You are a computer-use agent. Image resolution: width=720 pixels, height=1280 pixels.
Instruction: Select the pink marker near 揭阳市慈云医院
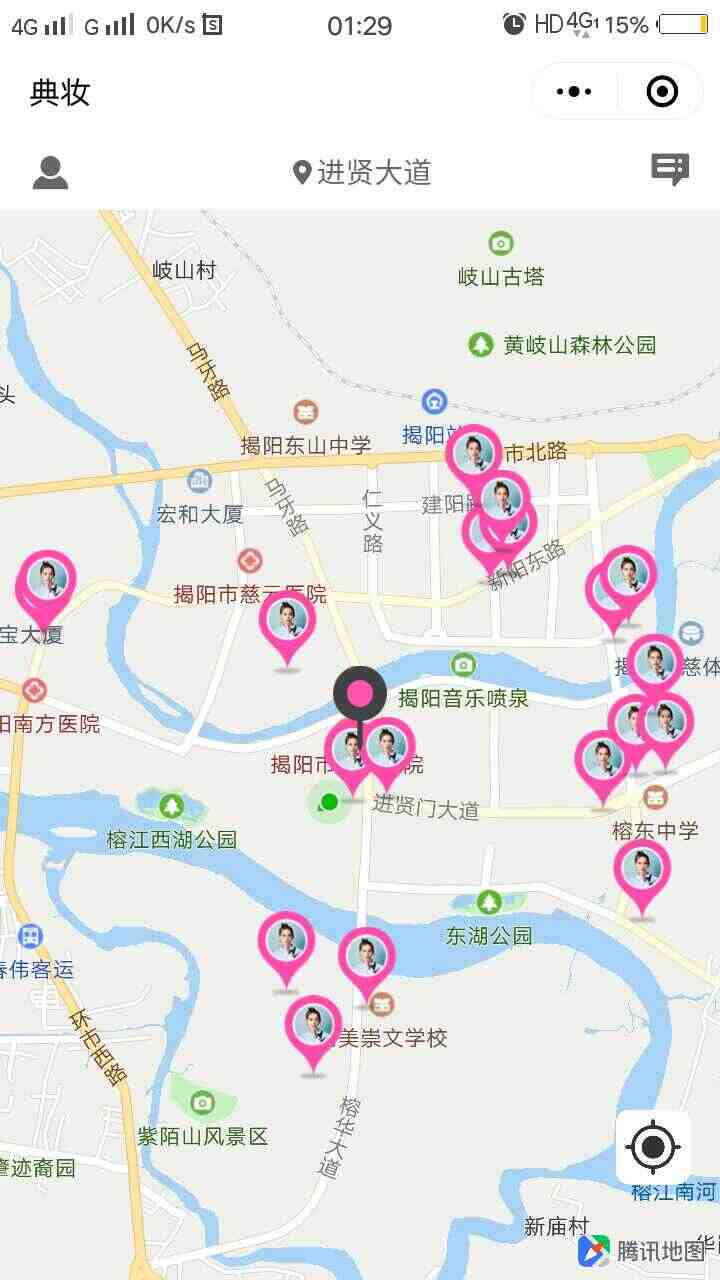(288, 626)
